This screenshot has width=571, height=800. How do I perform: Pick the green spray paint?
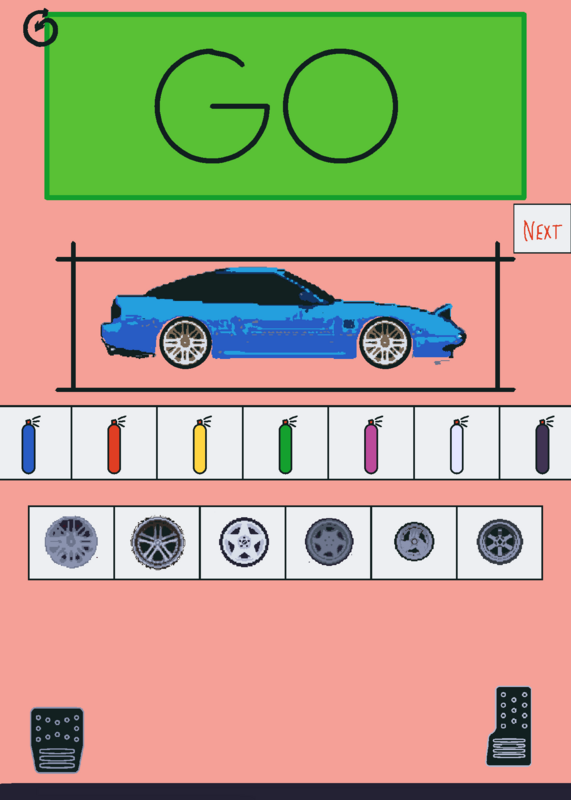[286, 445]
